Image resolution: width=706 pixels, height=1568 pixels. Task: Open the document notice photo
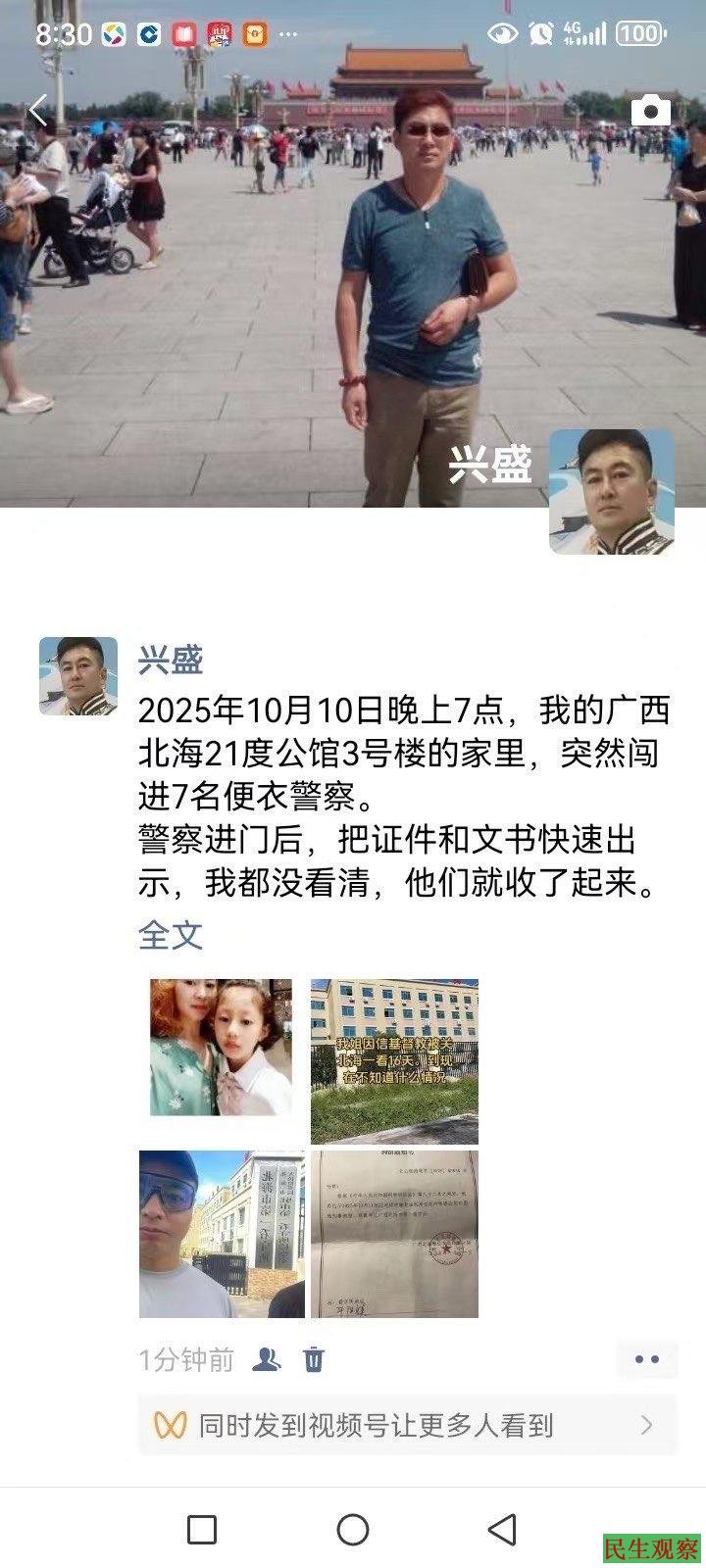point(394,1234)
